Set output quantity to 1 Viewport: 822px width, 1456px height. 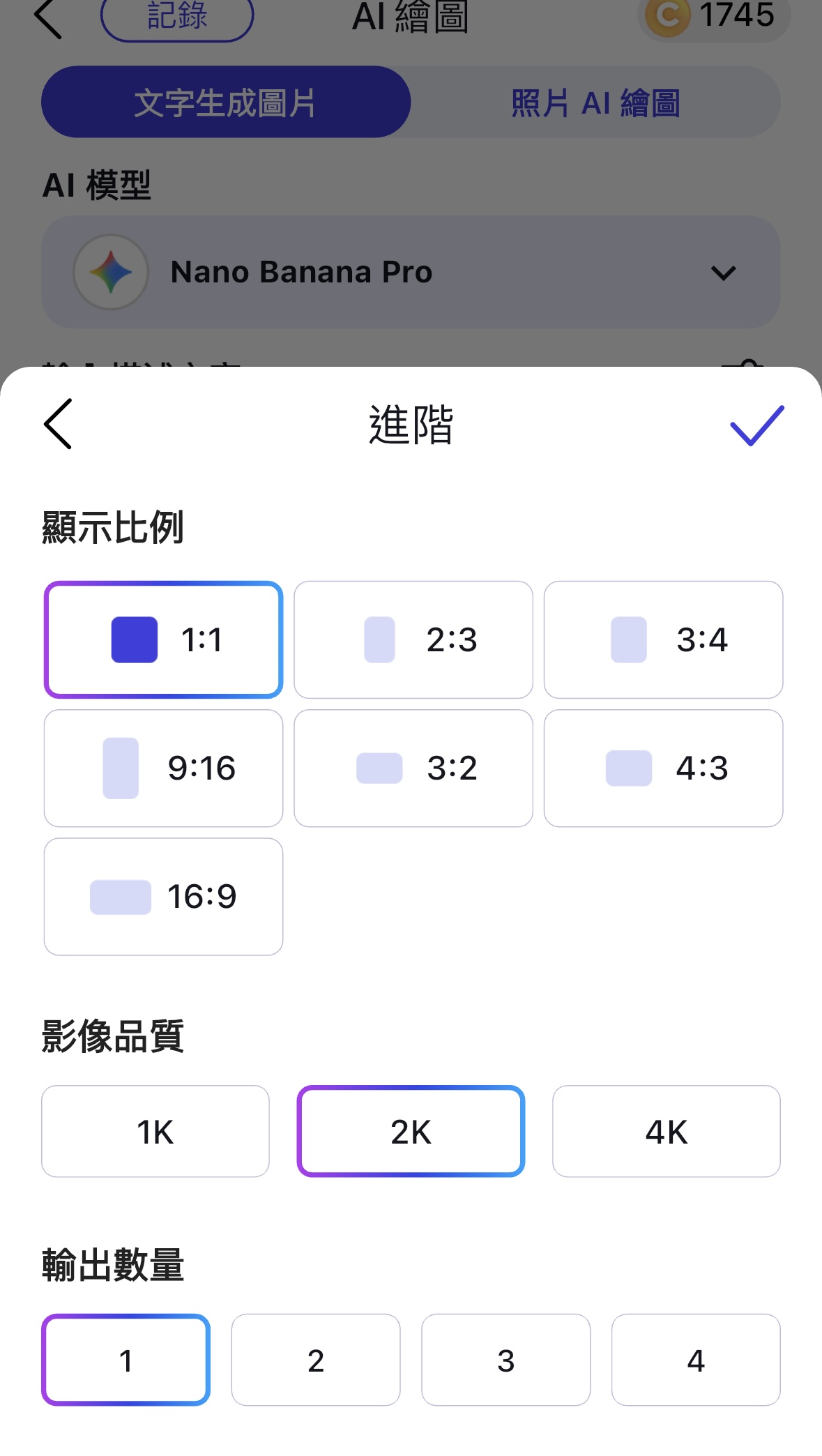(126, 1360)
